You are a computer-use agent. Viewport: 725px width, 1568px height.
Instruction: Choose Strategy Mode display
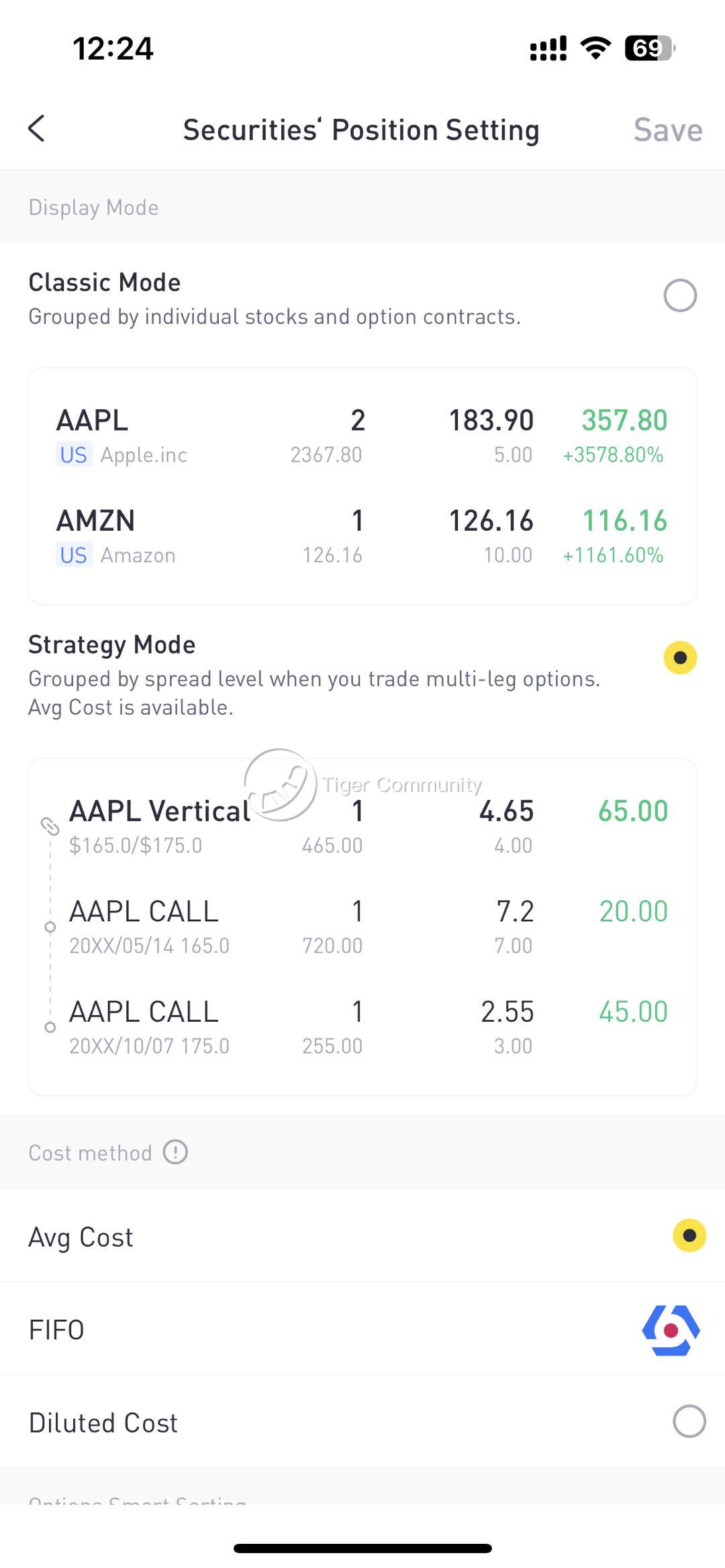point(679,658)
